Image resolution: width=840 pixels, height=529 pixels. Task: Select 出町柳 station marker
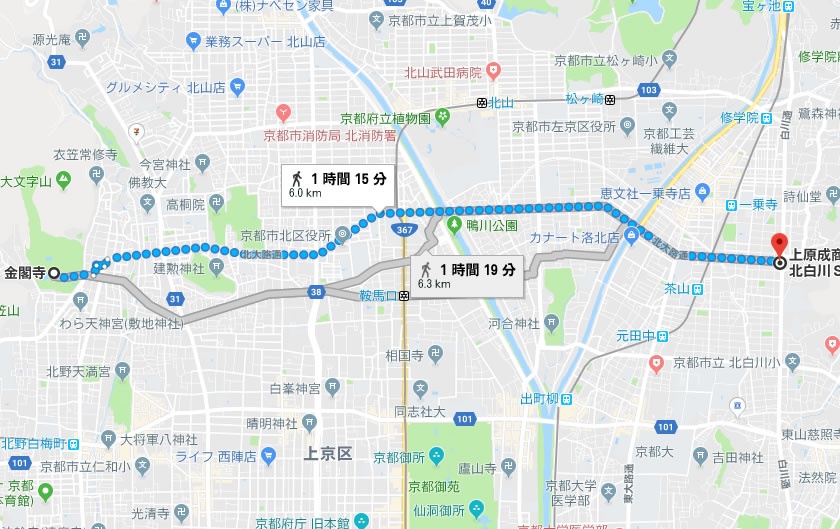pos(567,398)
